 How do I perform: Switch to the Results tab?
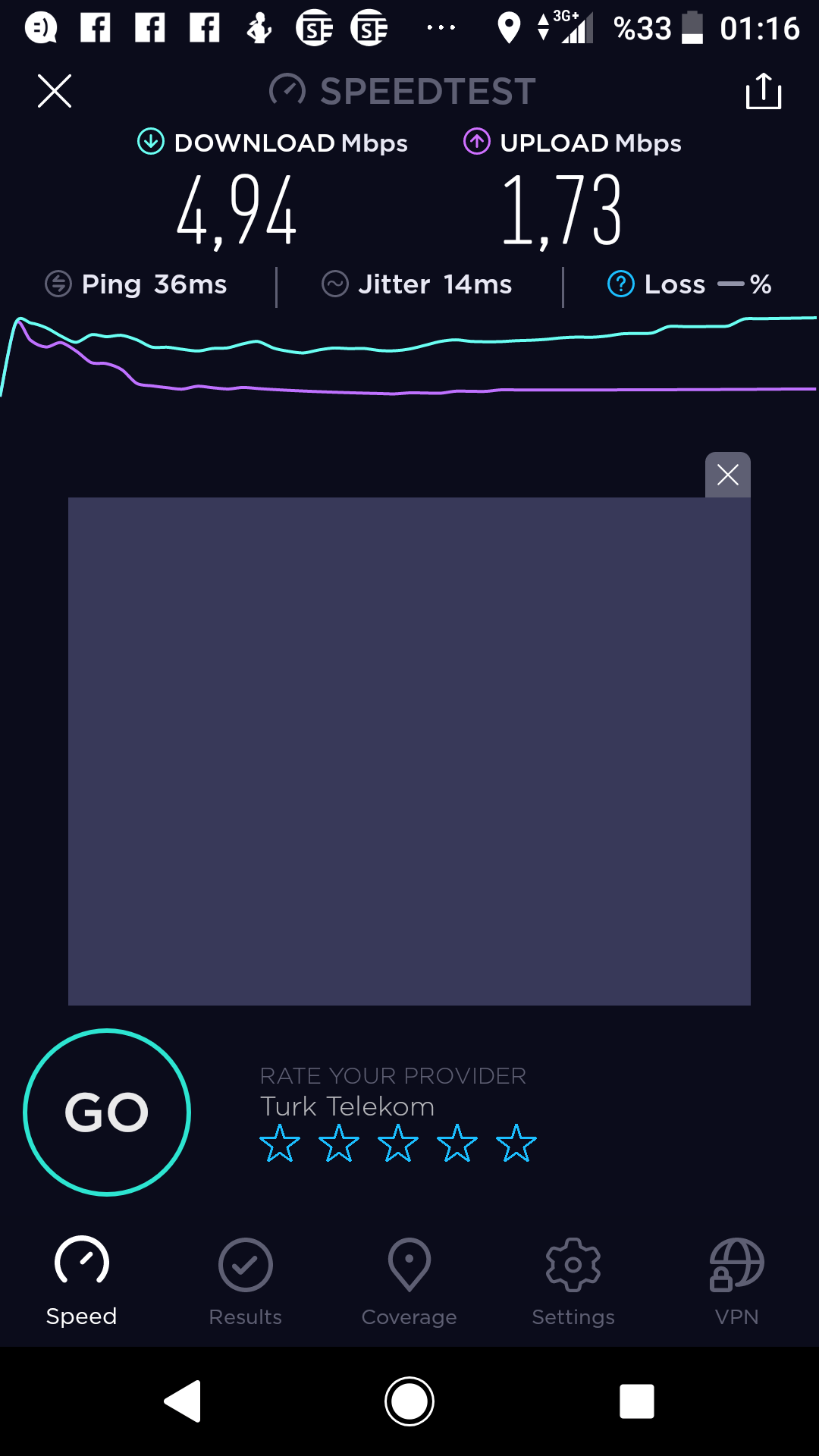(x=246, y=1282)
